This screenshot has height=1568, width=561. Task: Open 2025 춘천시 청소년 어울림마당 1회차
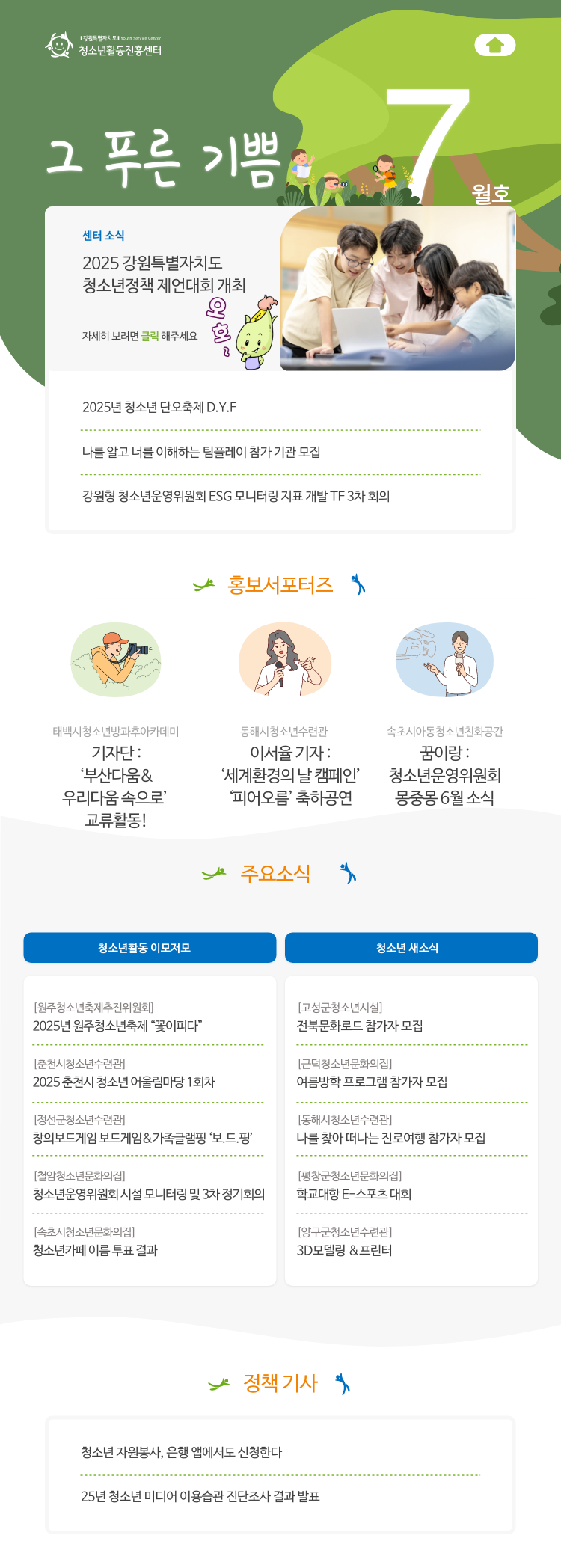(123, 1082)
